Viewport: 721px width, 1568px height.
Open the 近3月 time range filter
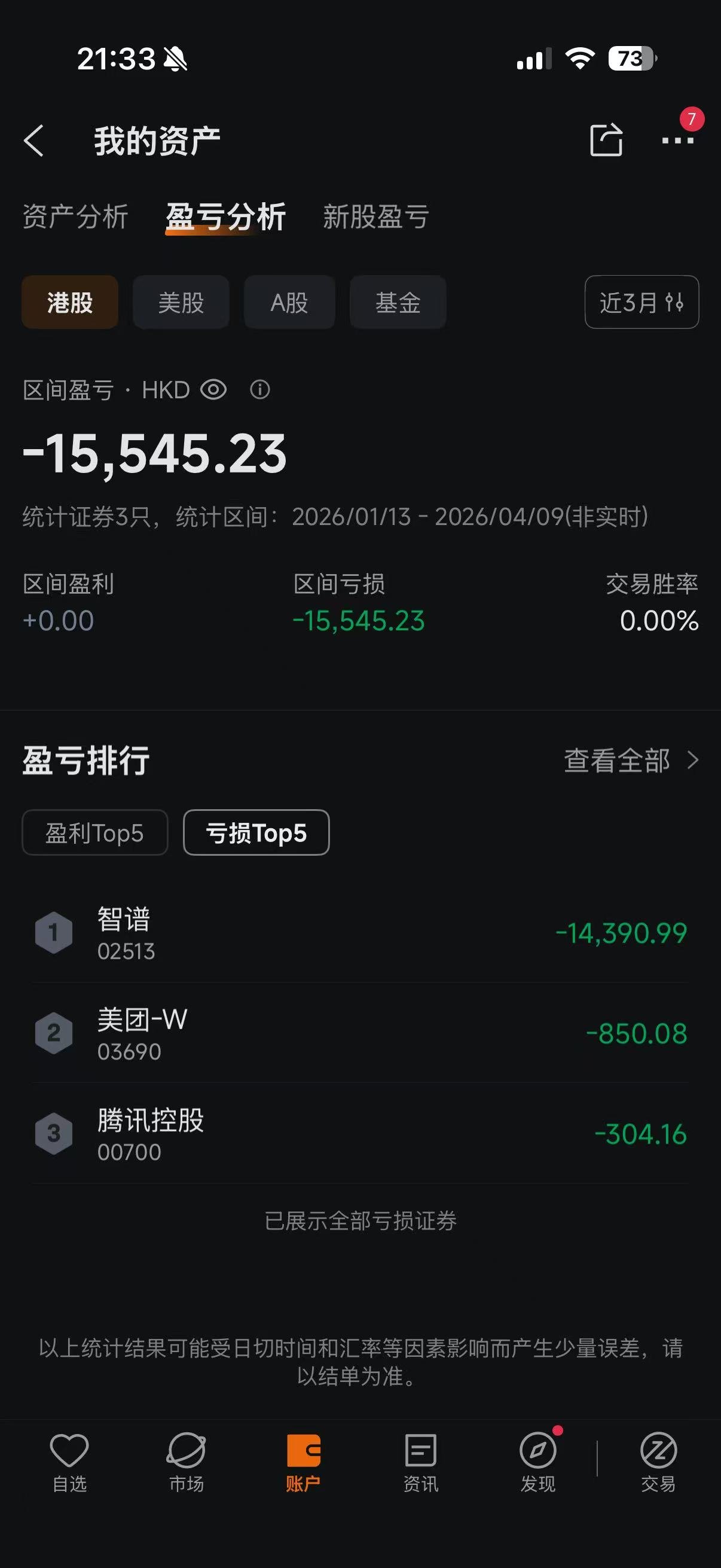pyautogui.click(x=641, y=303)
